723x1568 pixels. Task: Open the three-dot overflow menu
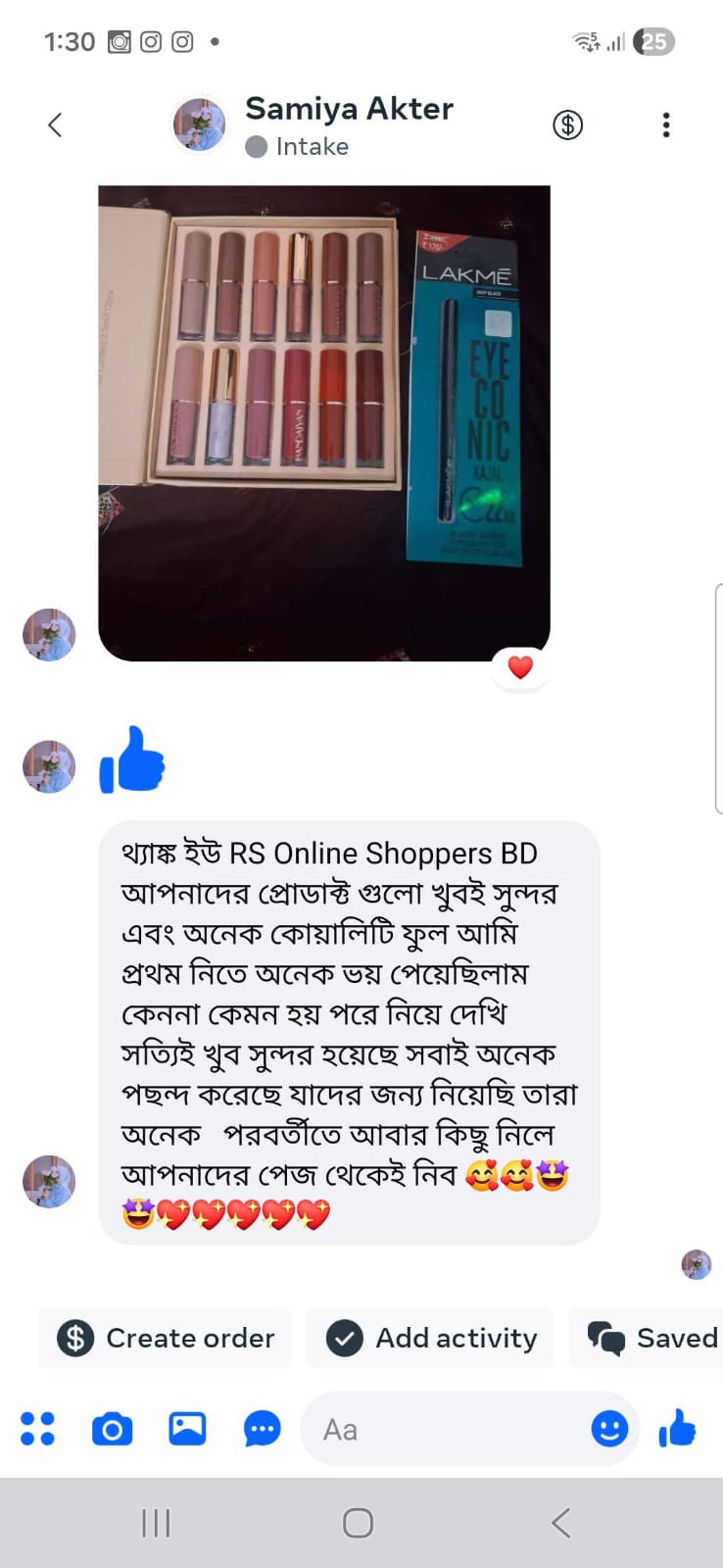[x=666, y=125]
